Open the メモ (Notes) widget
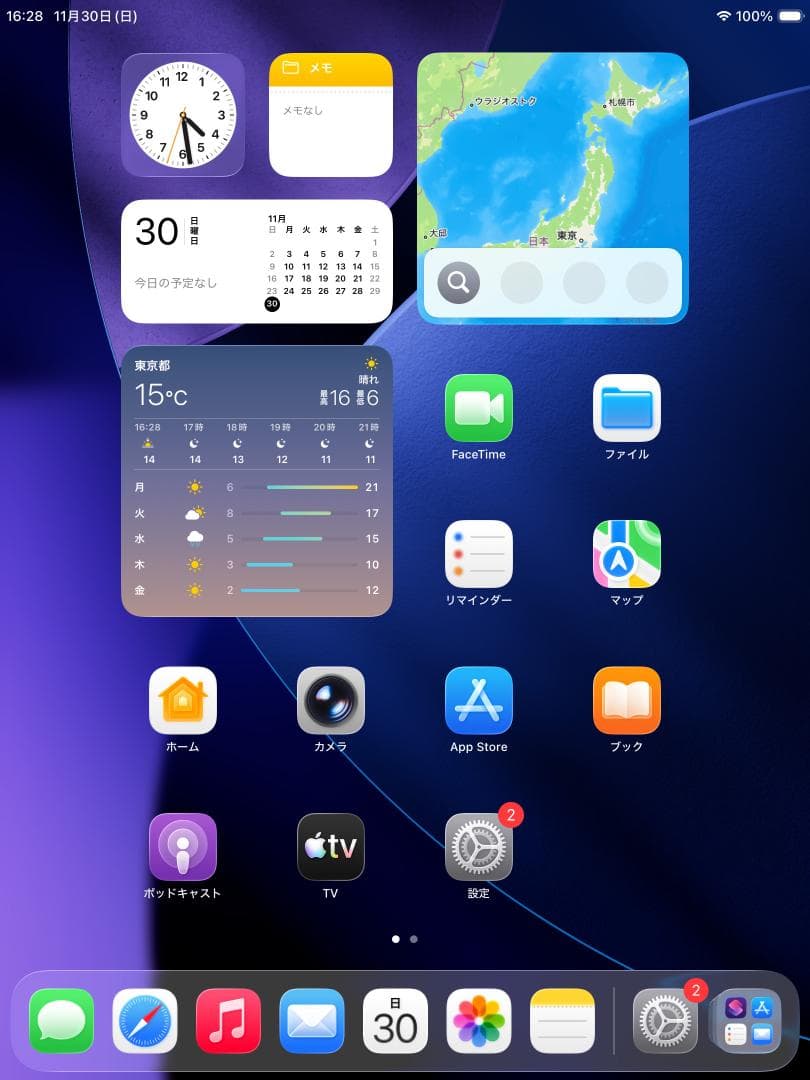The height and width of the screenshot is (1080, 810). click(x=331, y=115)
